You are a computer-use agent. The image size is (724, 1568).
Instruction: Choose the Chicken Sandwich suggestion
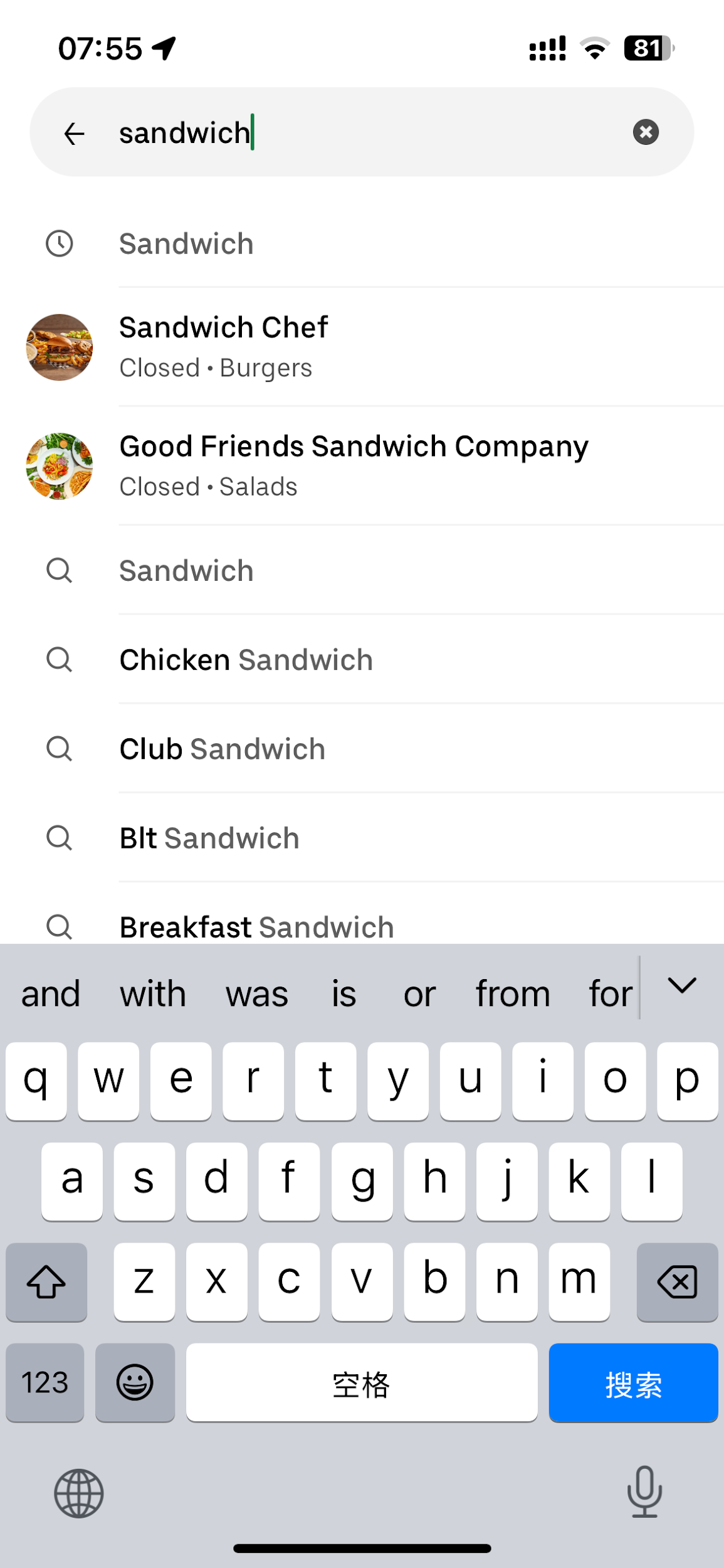[246, 660]
